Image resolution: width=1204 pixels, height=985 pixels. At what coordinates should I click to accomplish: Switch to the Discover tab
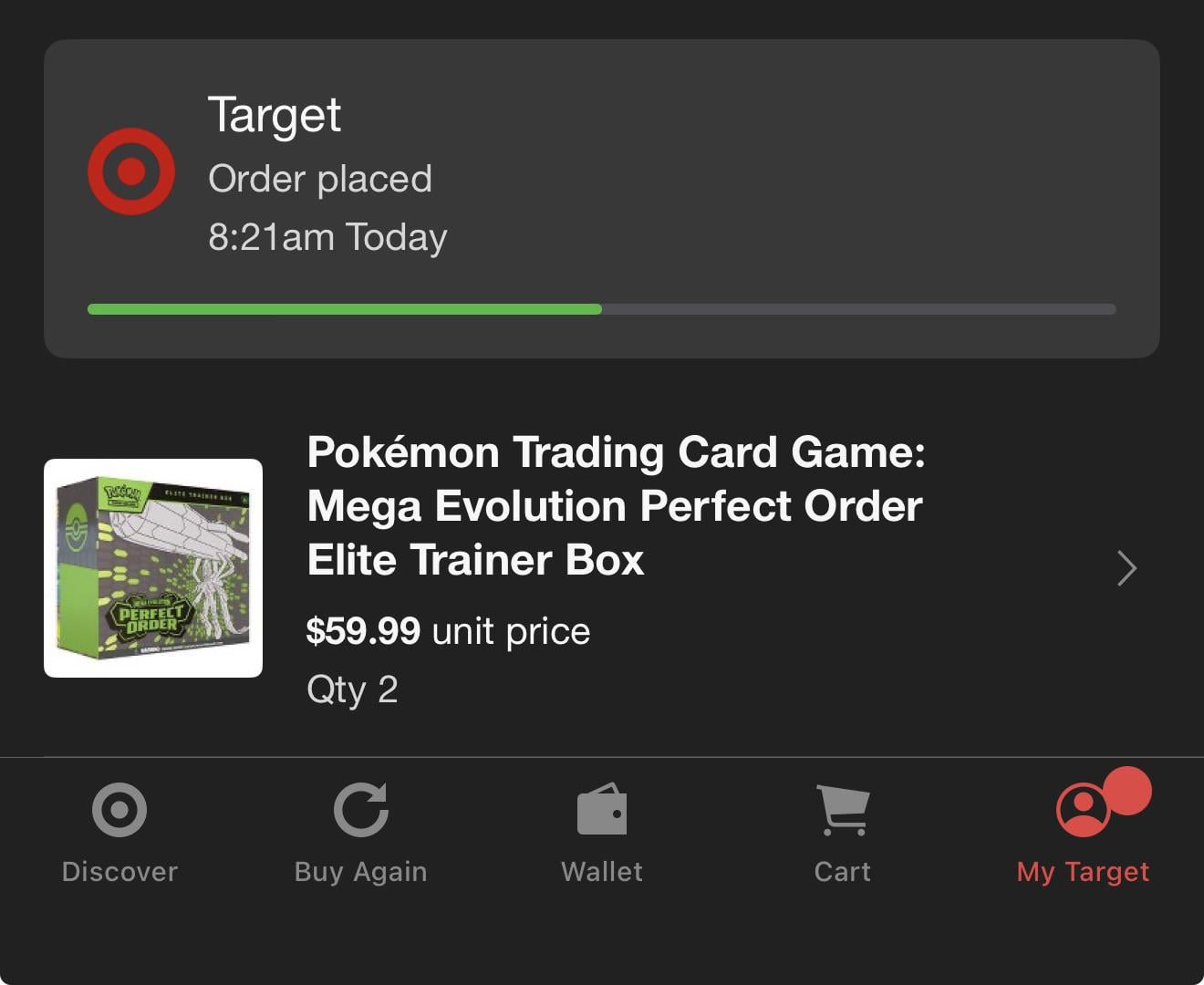[x=119, y=832]
